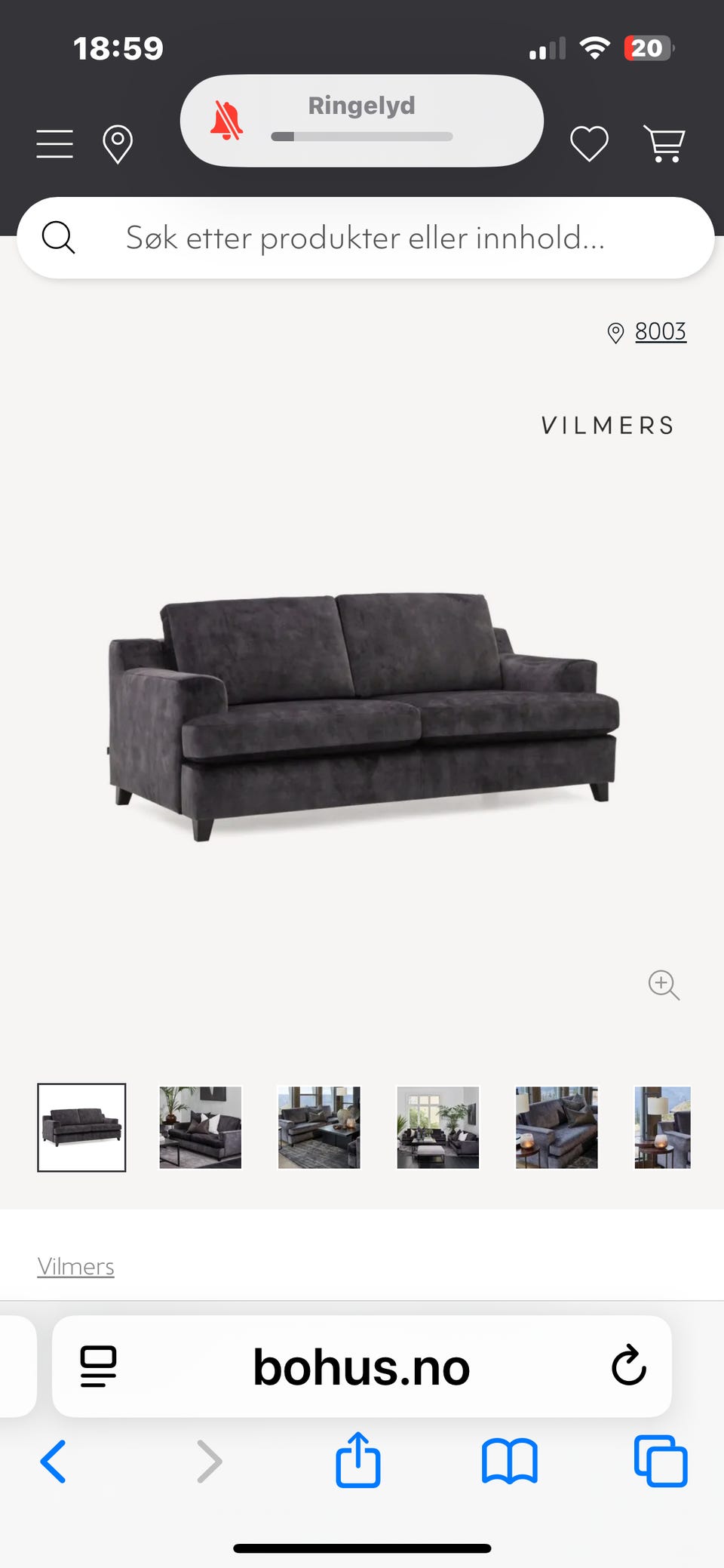Open the shopping cart
The image size is (724, 1568).
[664, 143]
